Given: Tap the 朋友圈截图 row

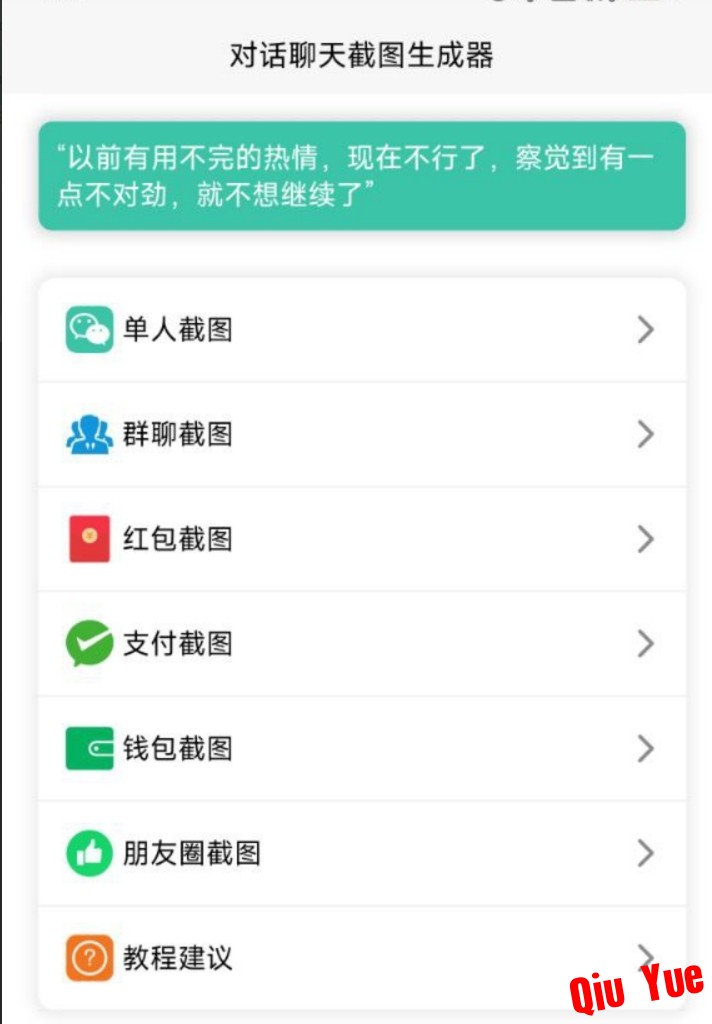Looking at the screenshot, I should pos(360,853).
